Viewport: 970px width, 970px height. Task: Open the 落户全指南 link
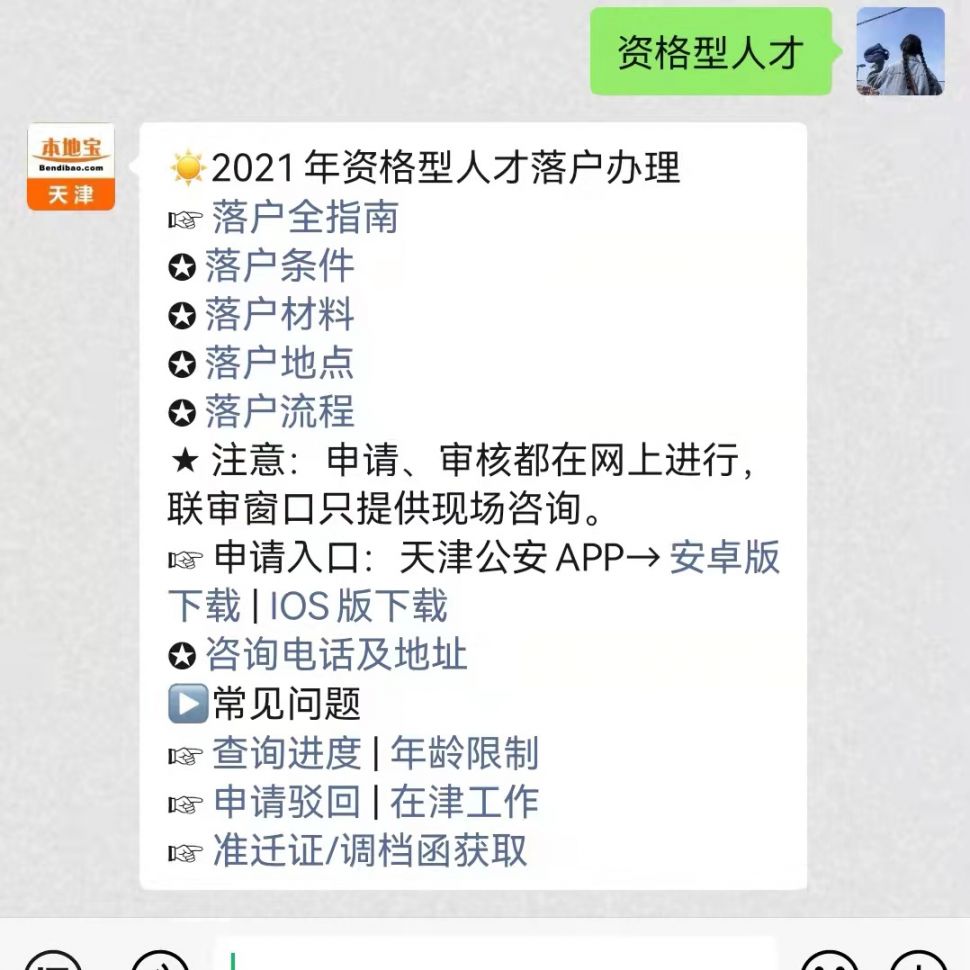pyautogui.click(x=305, y=217)
